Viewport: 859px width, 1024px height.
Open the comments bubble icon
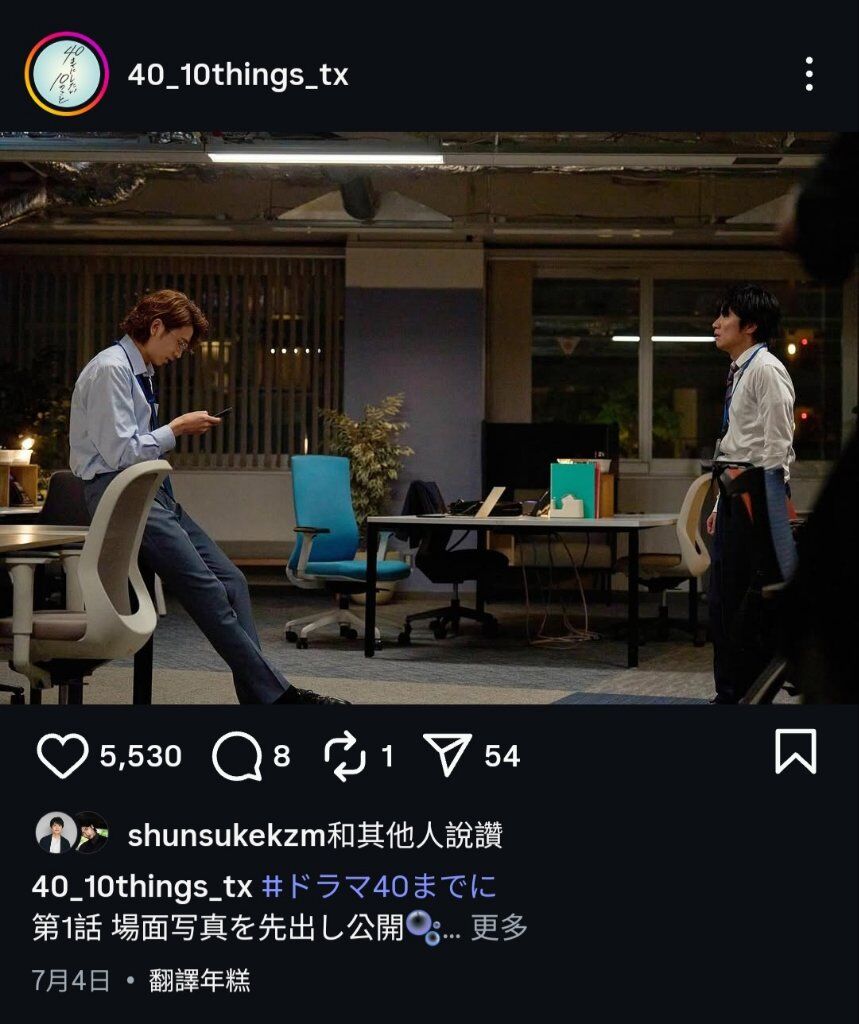point(236,756)
